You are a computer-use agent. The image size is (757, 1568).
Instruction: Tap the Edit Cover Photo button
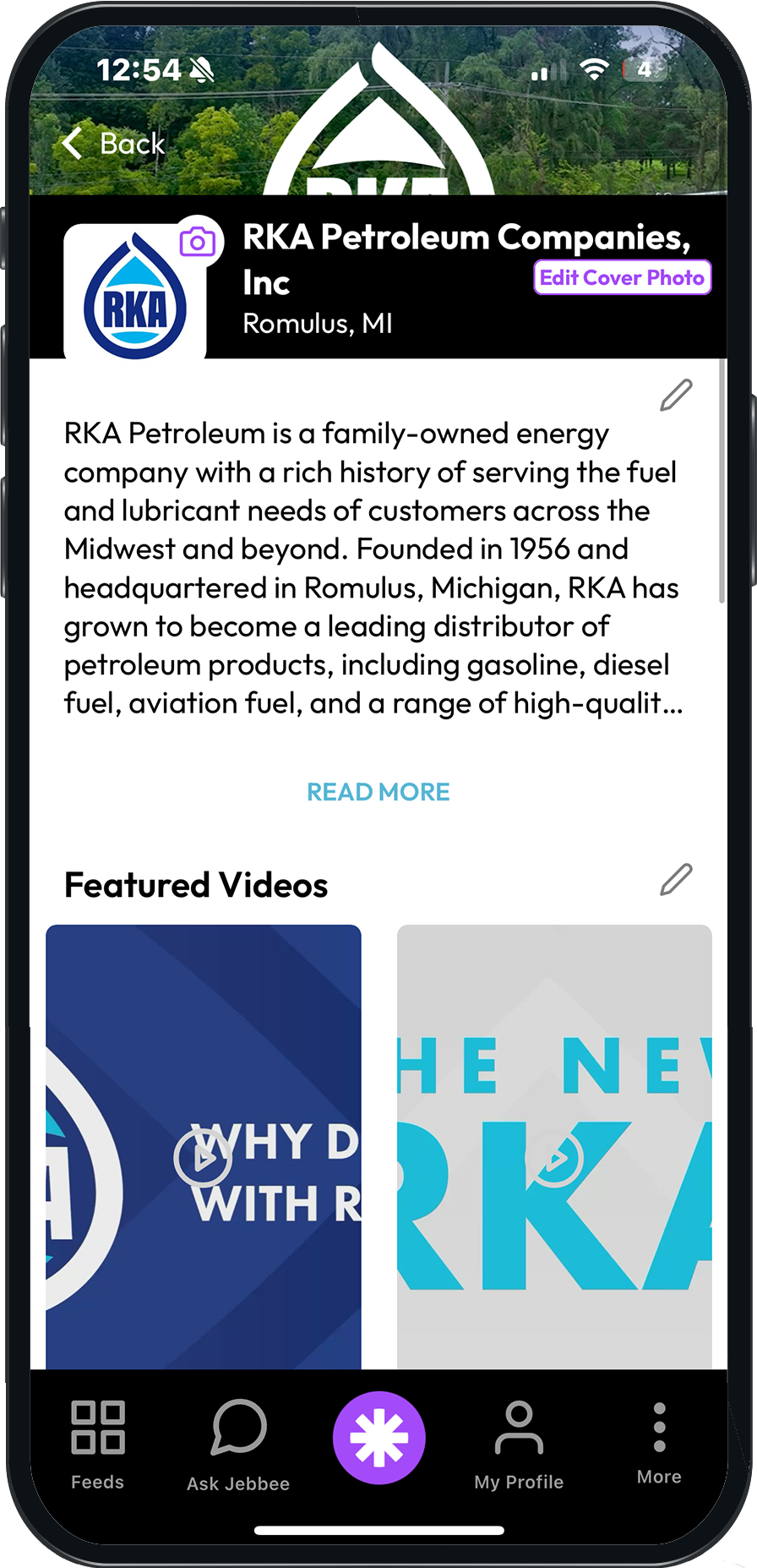[x=622, y=278]
